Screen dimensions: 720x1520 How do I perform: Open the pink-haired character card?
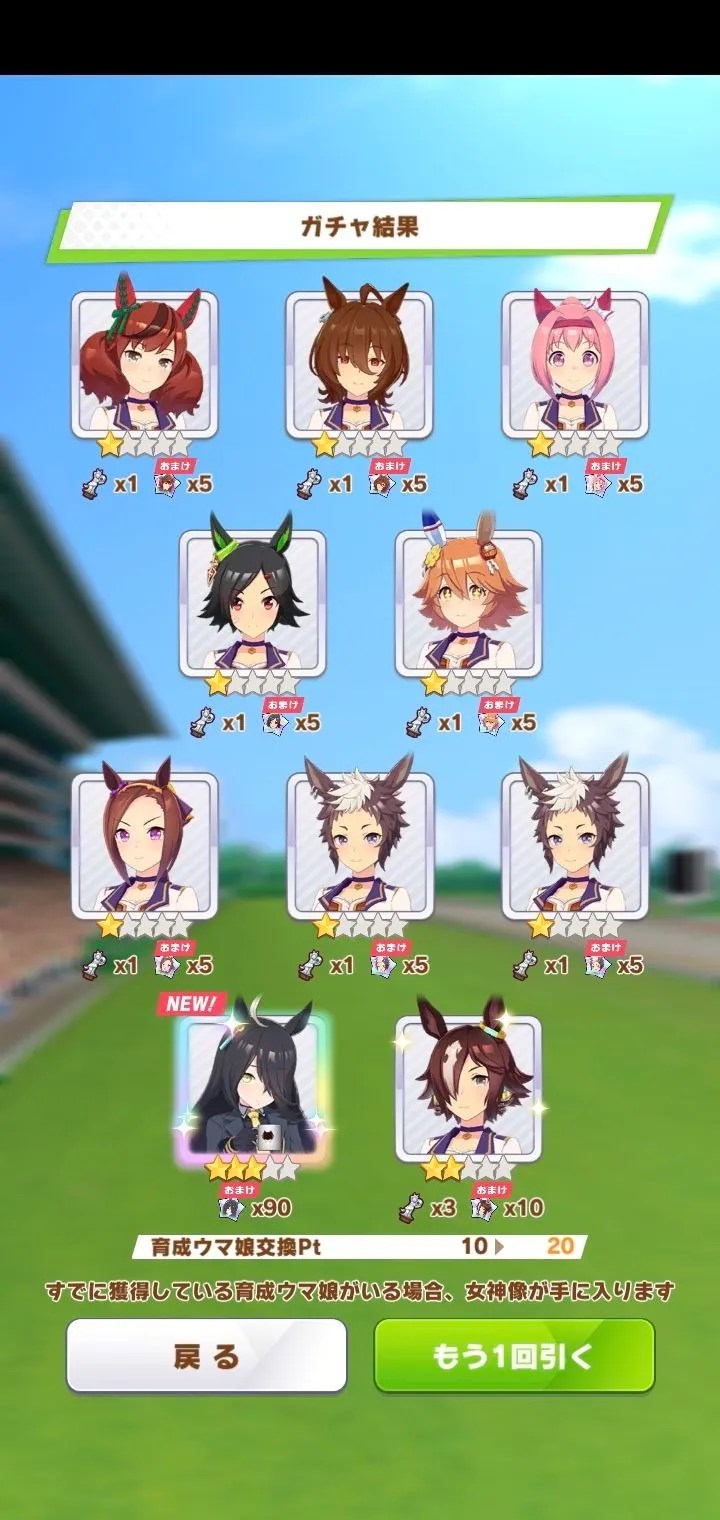[x=574, y=365]
